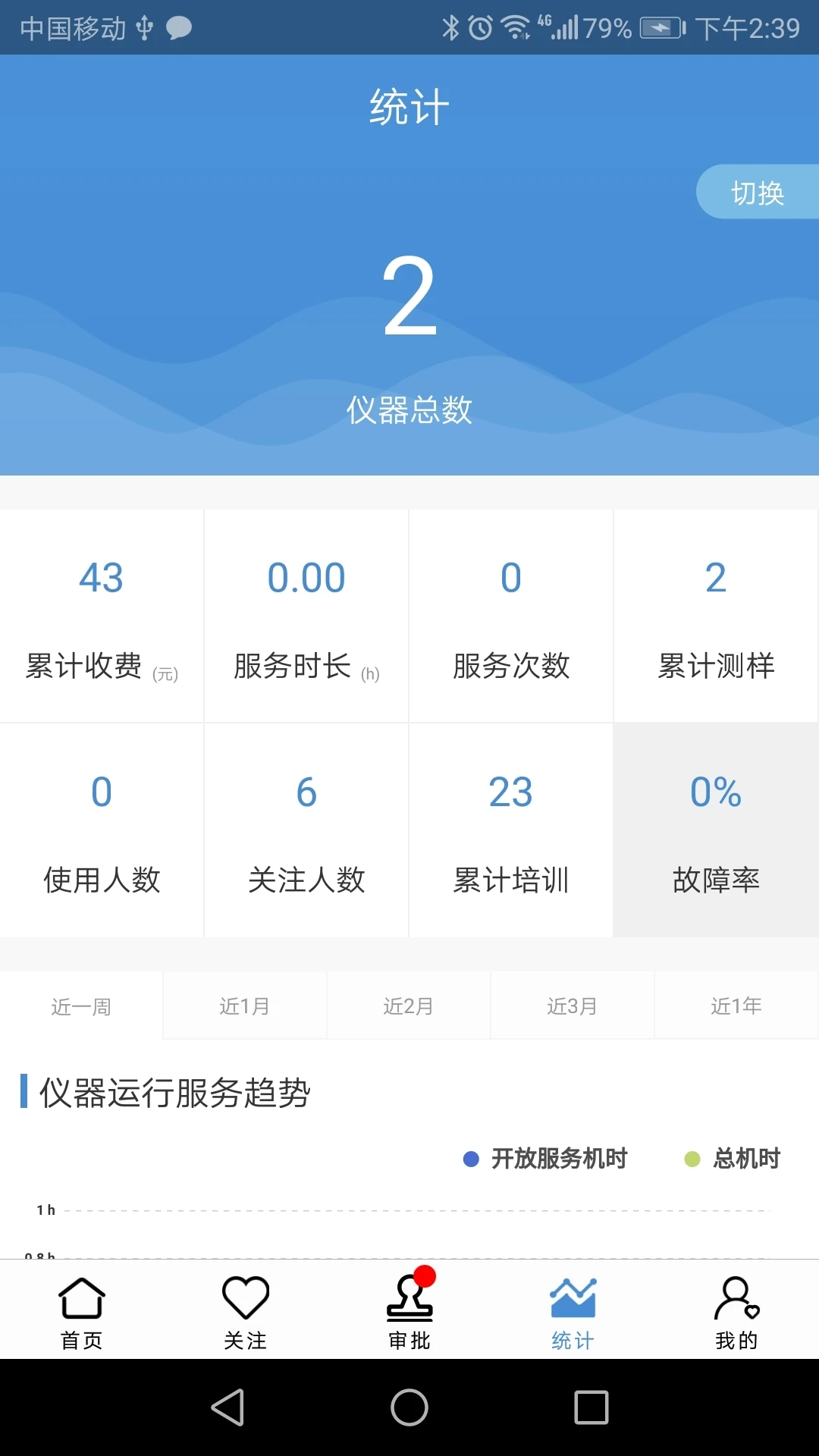
Task: Switch to the 近1月 tab
Action: click(245, 1006)
